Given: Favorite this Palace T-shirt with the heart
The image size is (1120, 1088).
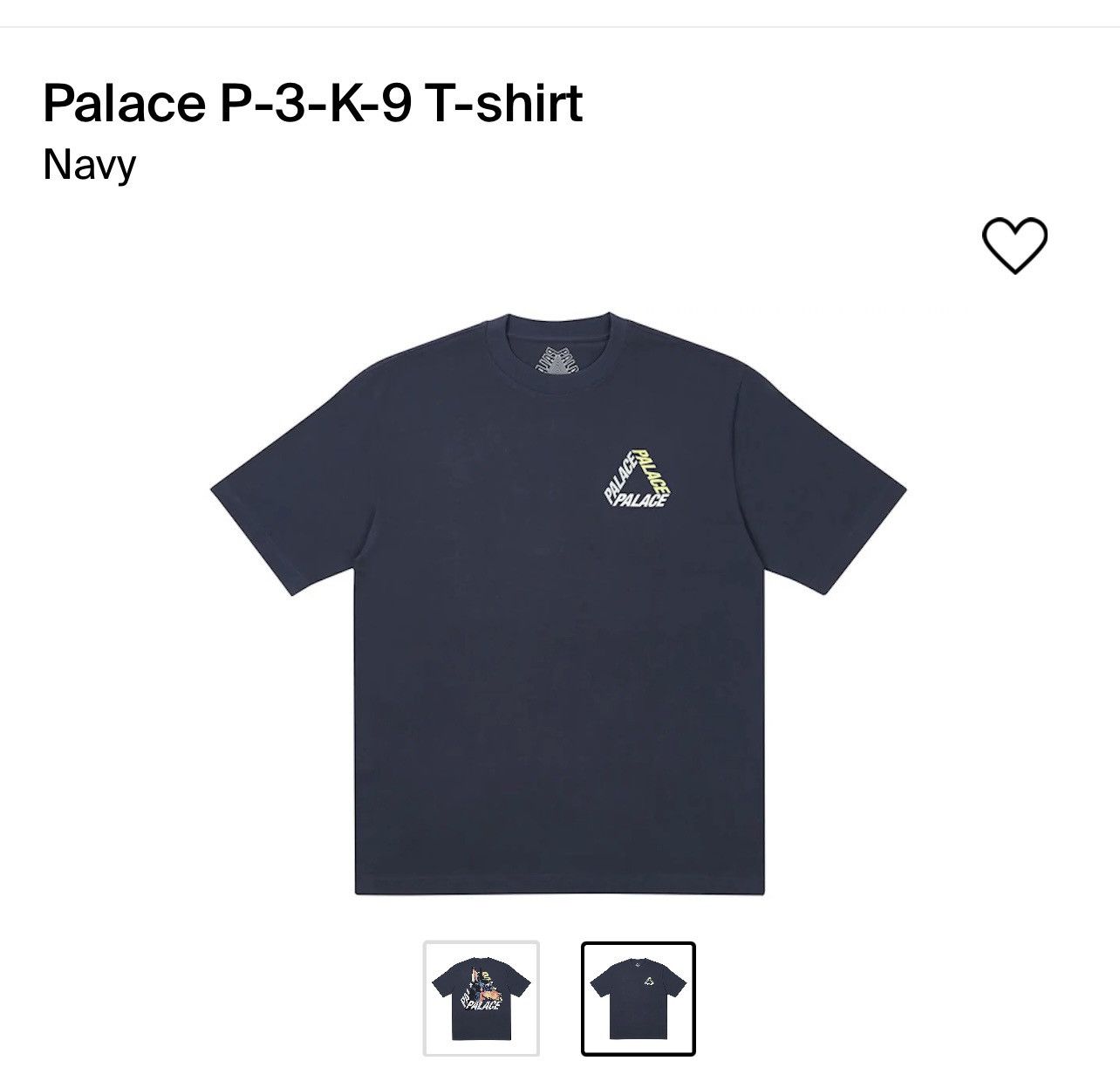Looking at the screenshot, I should tap(1014, 245).
